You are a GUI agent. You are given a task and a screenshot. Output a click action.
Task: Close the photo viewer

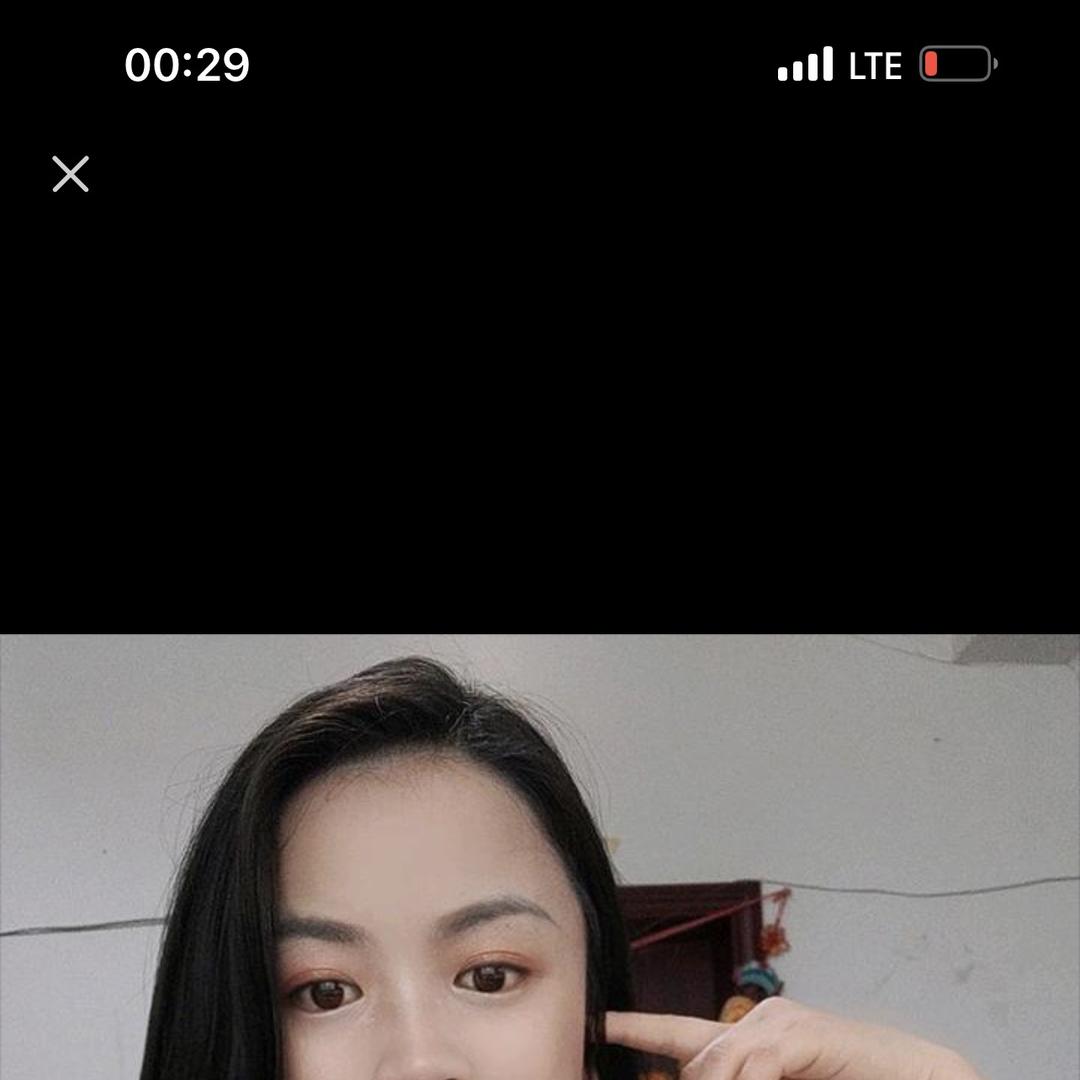click(70, 174)
